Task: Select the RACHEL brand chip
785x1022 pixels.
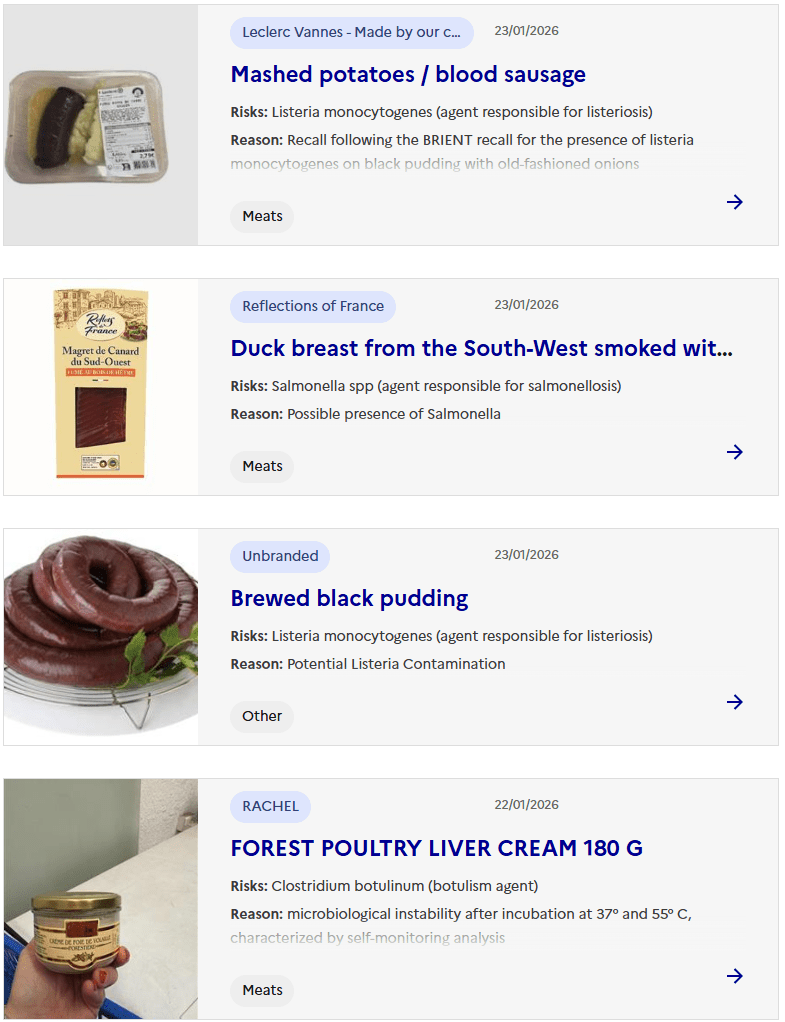Action: pyautogui.click(x=270, y=806)
